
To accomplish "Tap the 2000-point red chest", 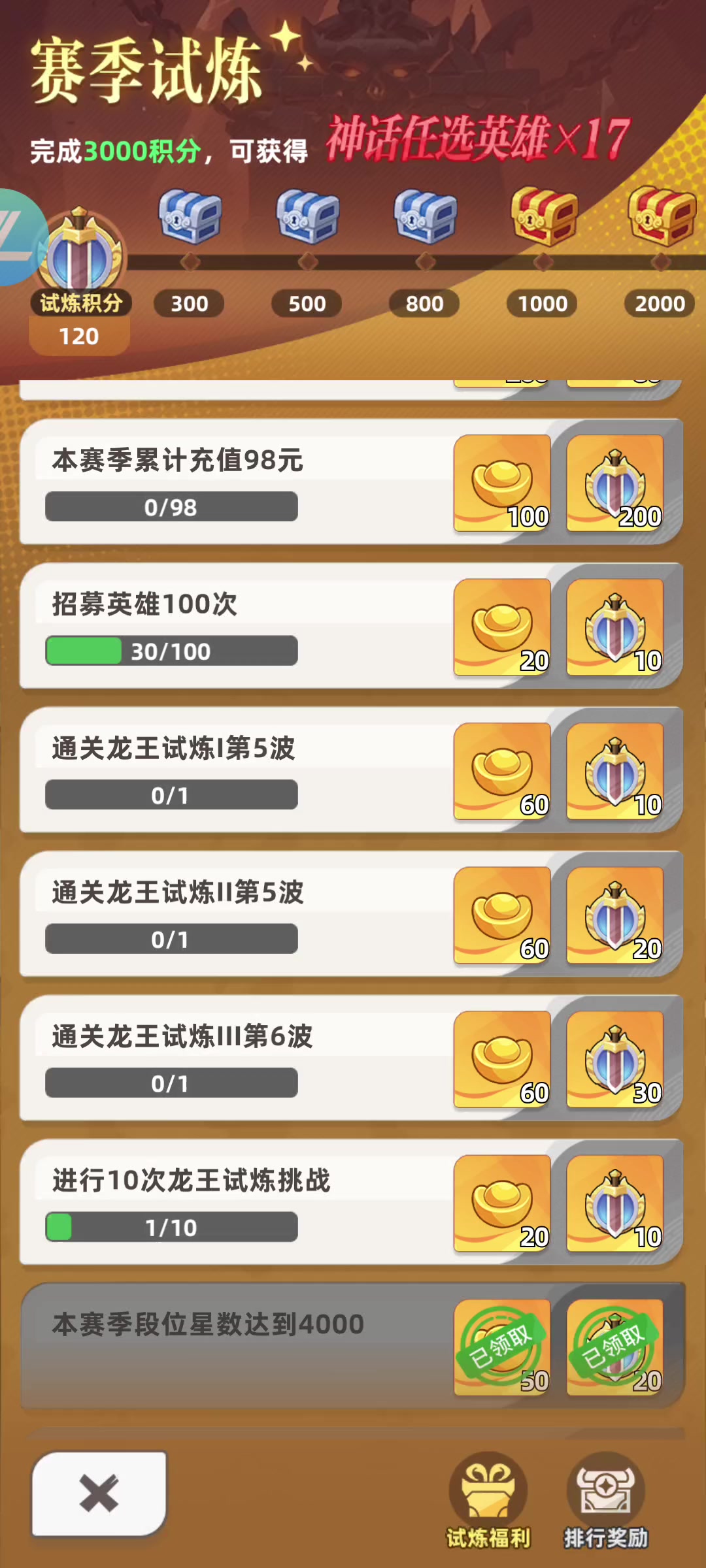I will pos(661,217).
